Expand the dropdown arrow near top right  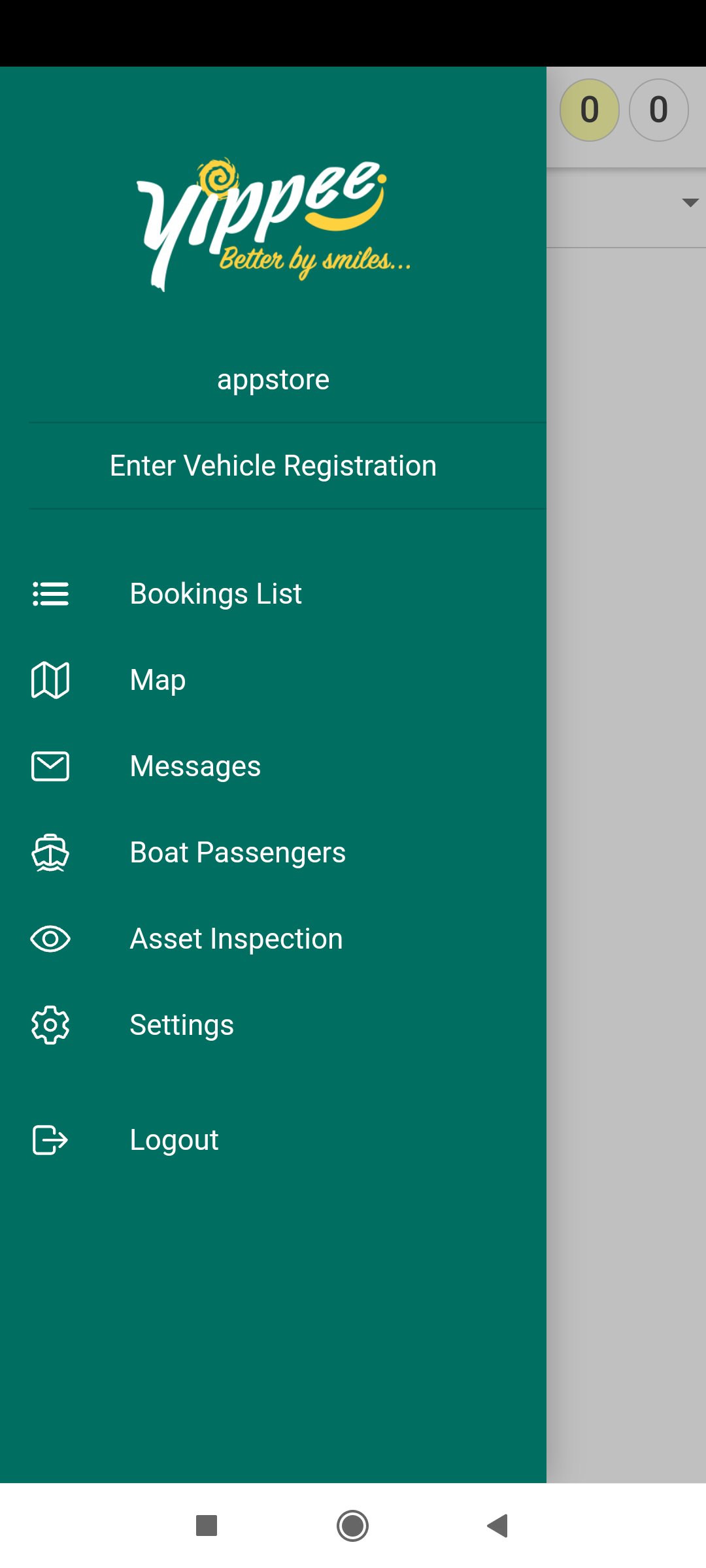pos(690,203)
